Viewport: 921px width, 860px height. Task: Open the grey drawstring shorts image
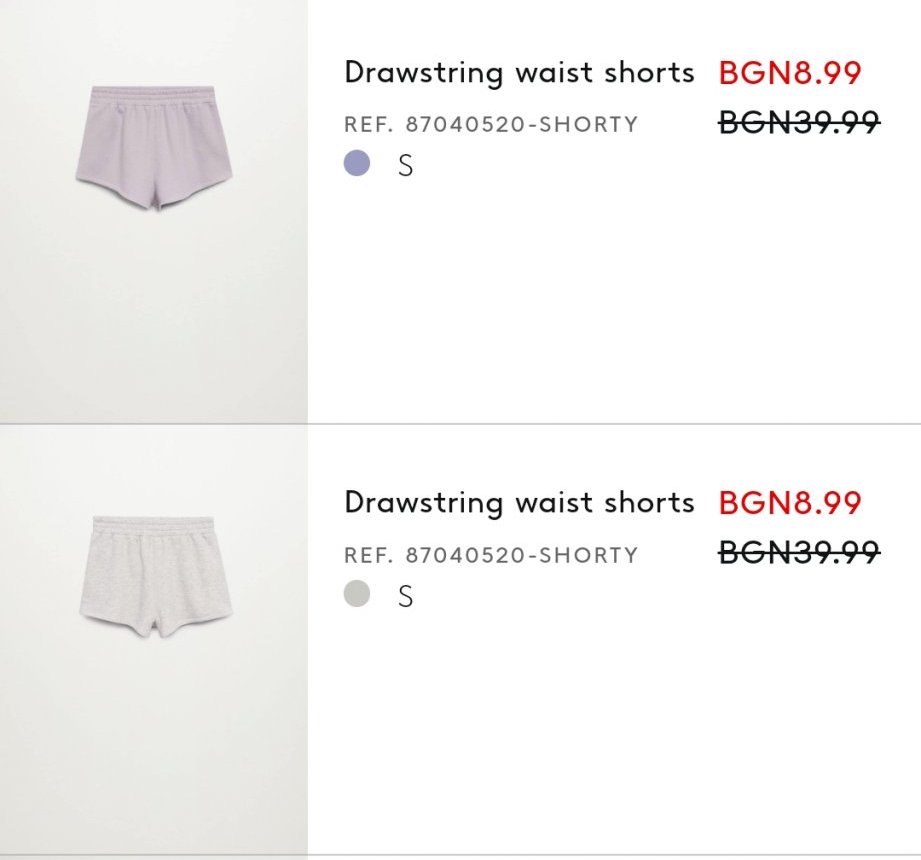pyautogui.click(x=153, y=639)
